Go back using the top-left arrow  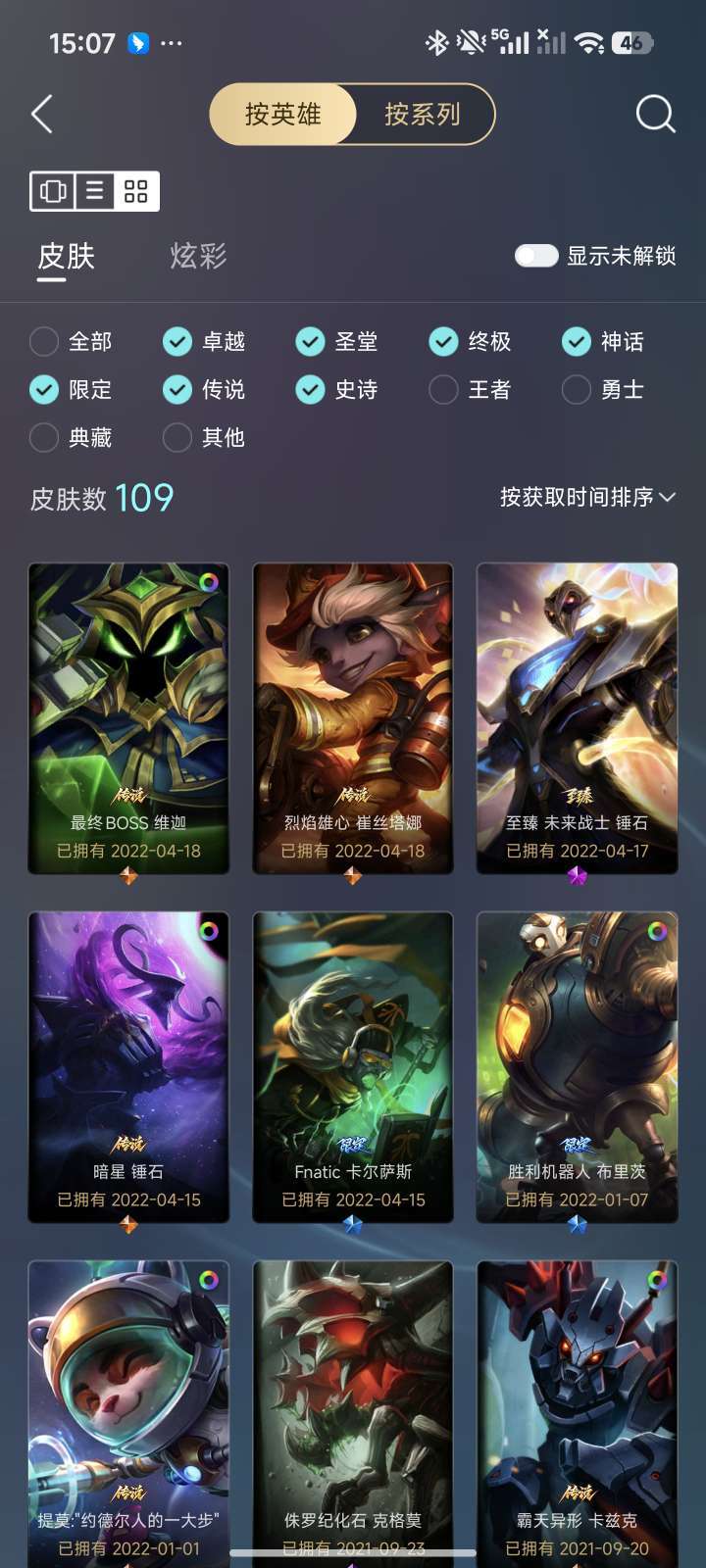(42, 115)
